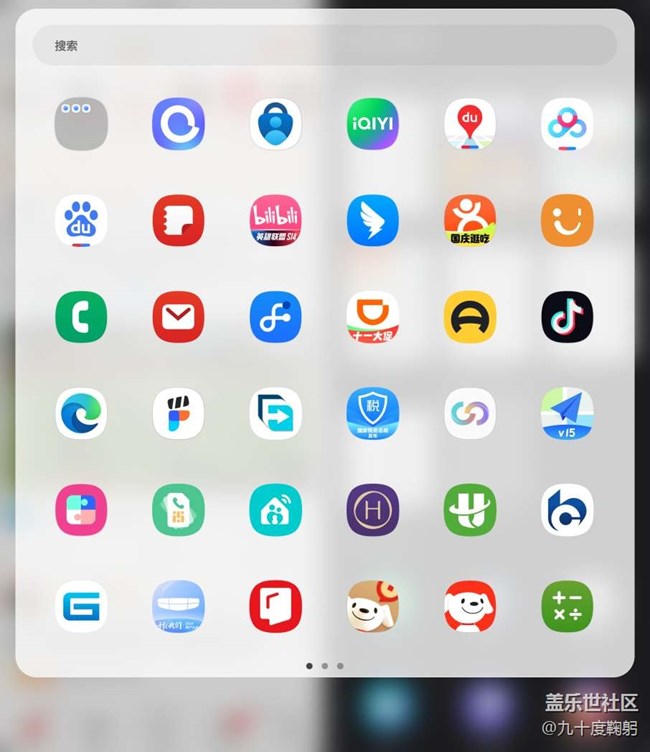Open the navigation app marked v15
650x752 pixels.
pos(567,414)
